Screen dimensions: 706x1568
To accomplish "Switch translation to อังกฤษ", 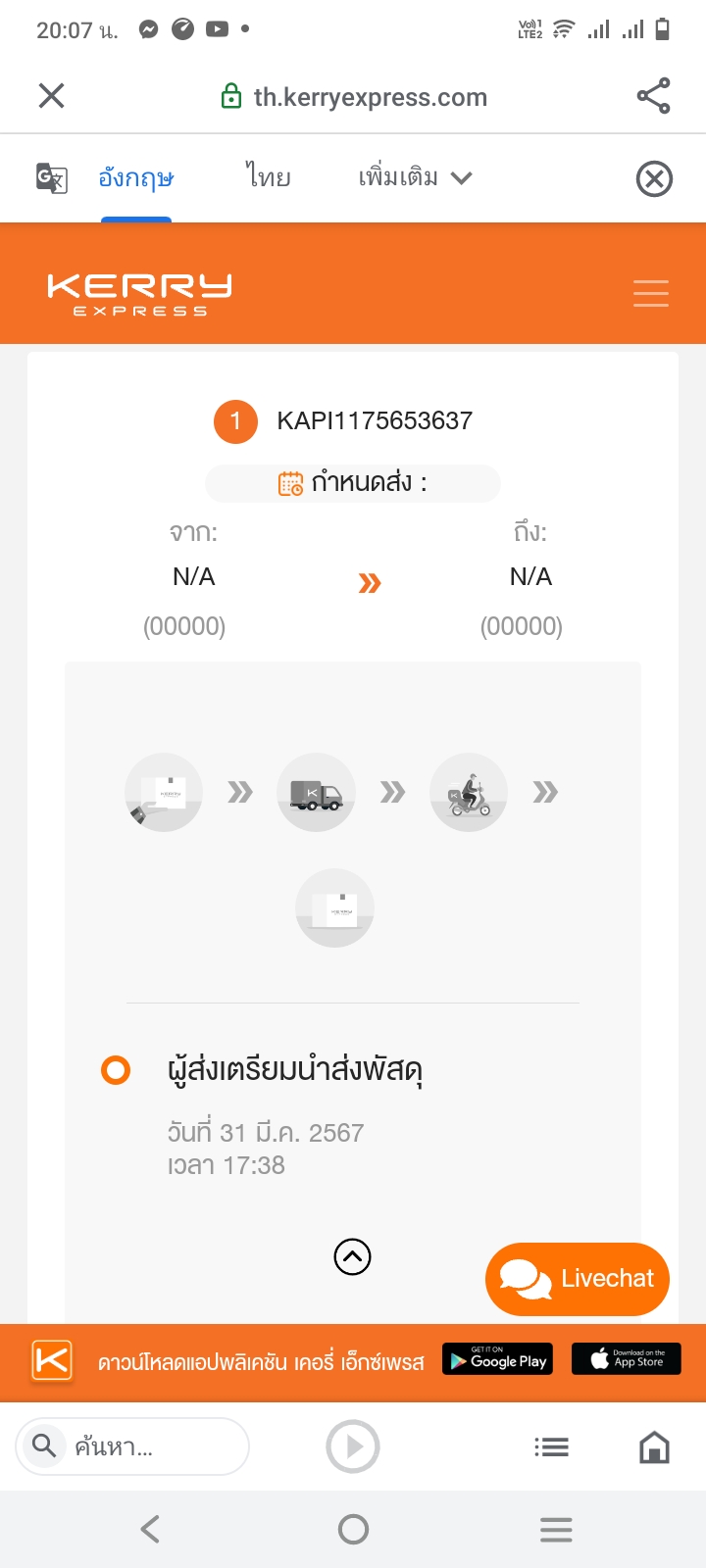I will point(136,178).
